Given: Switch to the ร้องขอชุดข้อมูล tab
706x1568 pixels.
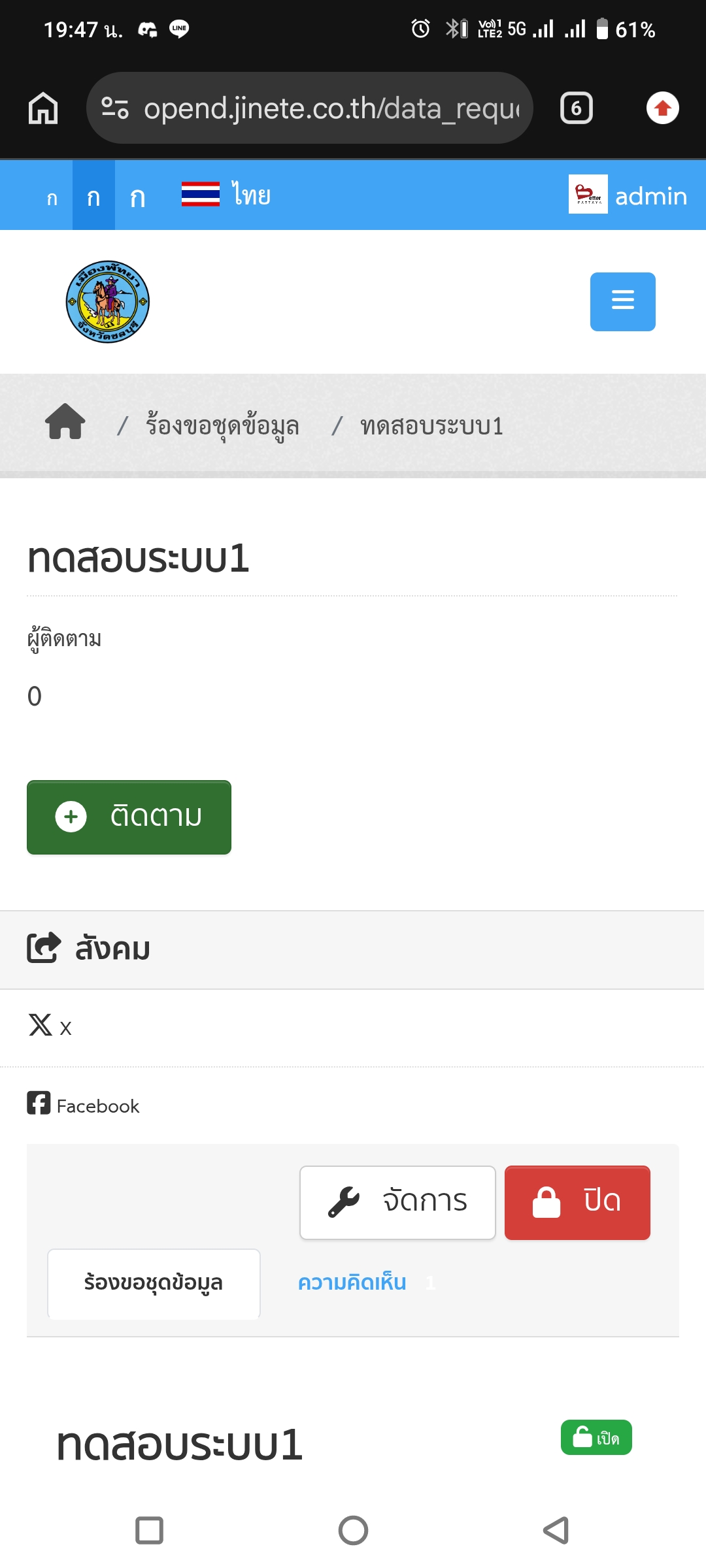Looking at the screenshot, I should (x=154, y=1283).
